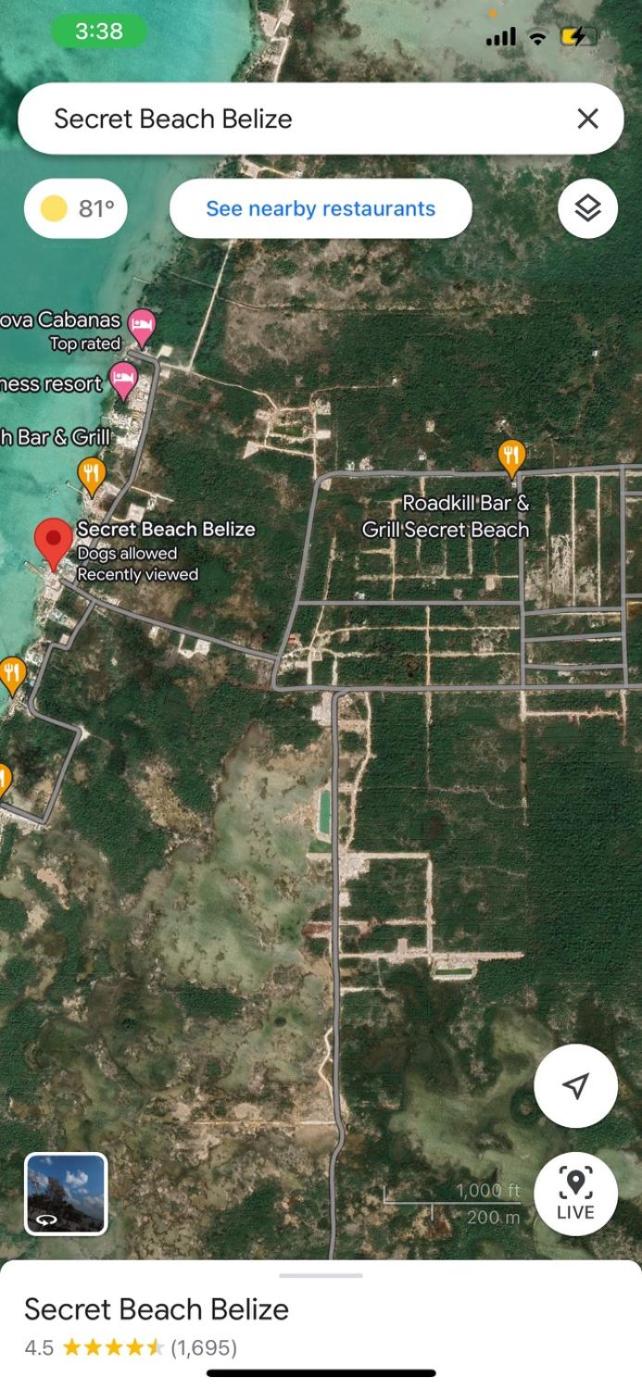
Task: Select Roadkill Bar & Grill Secret Beach pin
Action: click(x=512, y=456)
